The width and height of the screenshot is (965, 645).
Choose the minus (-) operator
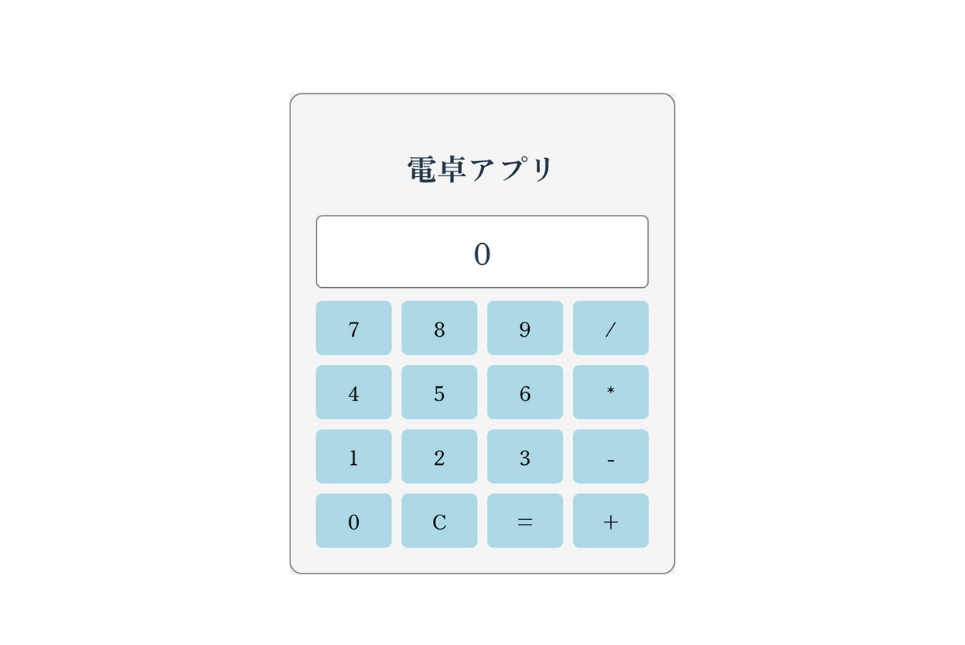(610, 456)
